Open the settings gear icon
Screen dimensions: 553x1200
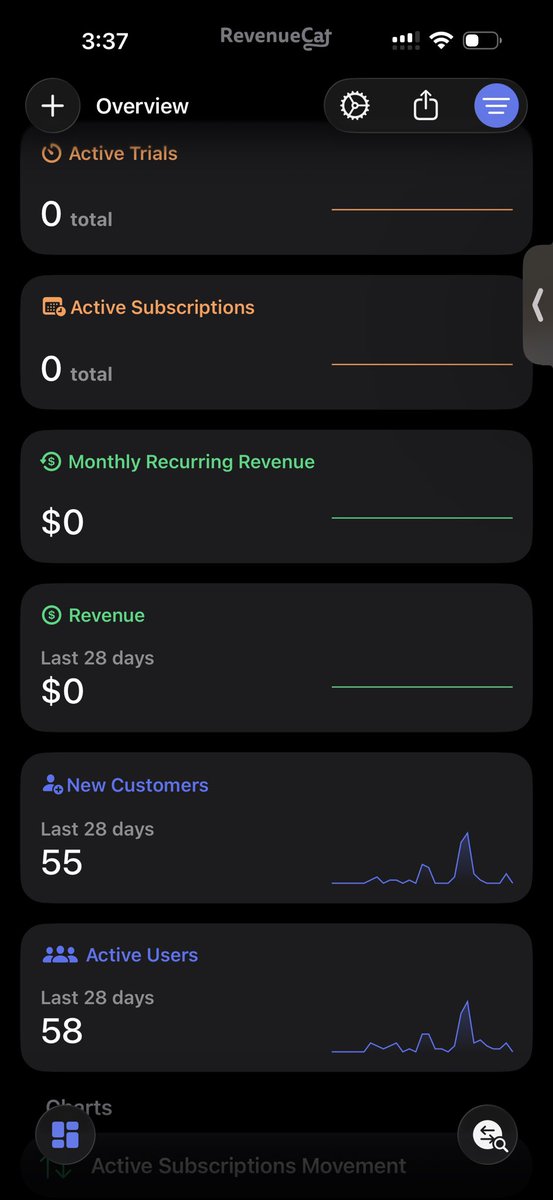tap(355, 106)
